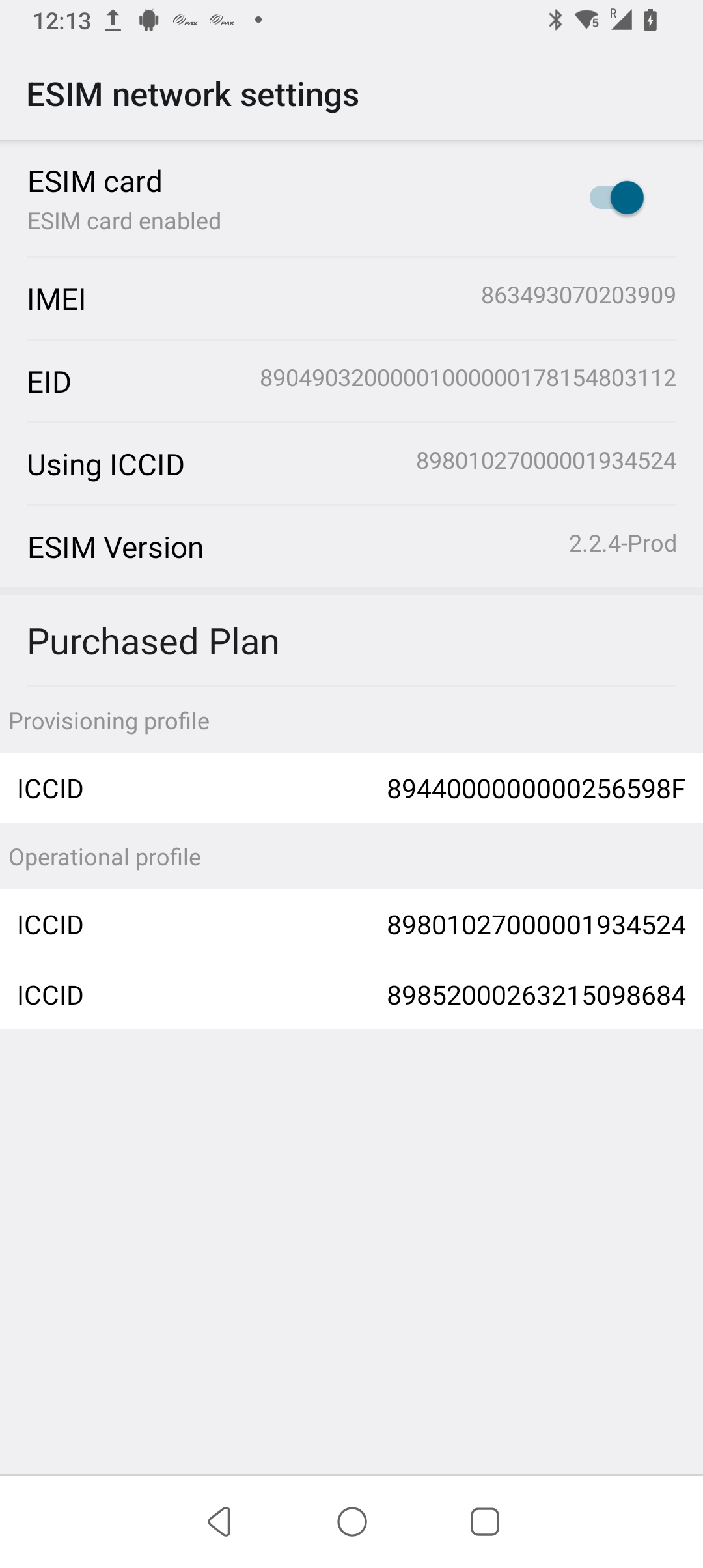Screen dimensions: 703x1568
Task: Tap the Using ICCID row
Action: (351, 463)
